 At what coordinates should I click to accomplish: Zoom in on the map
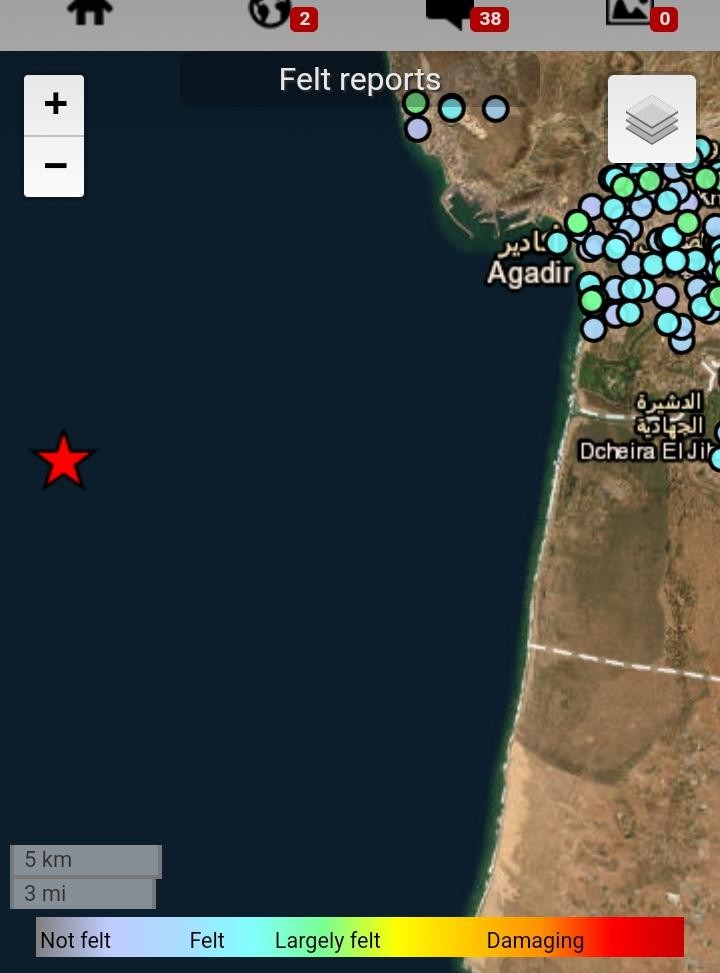(55, 105)
